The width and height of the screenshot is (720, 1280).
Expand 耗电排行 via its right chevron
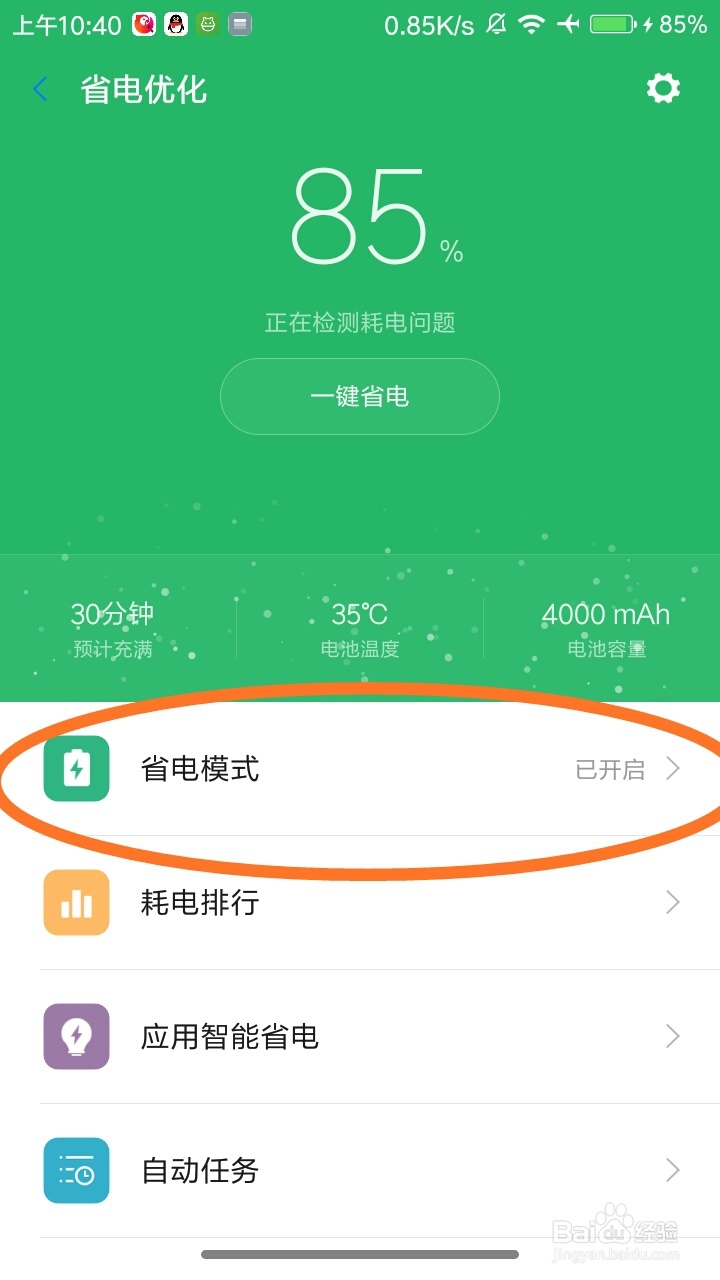672,902
